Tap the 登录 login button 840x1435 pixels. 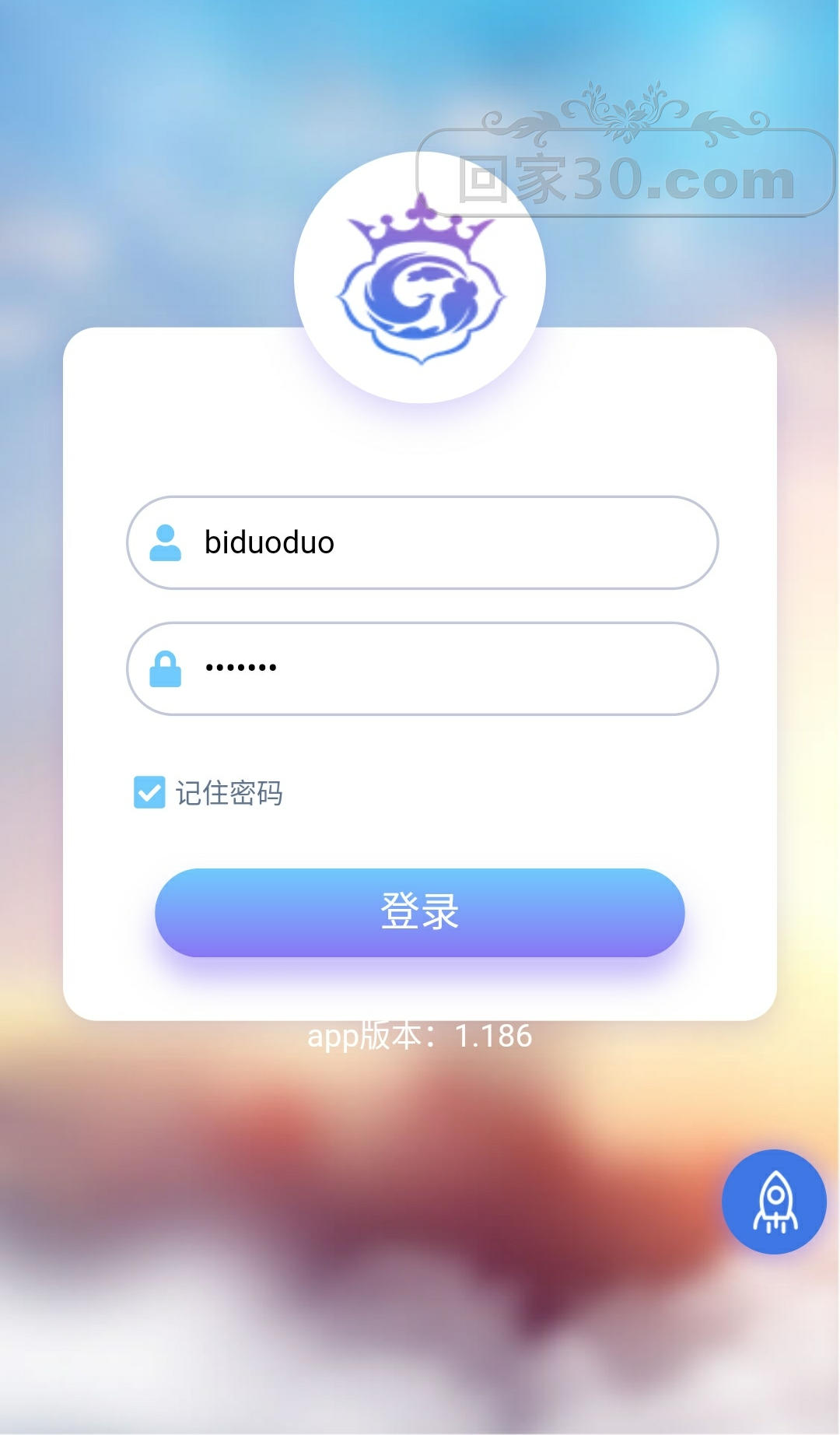(420, 912)
